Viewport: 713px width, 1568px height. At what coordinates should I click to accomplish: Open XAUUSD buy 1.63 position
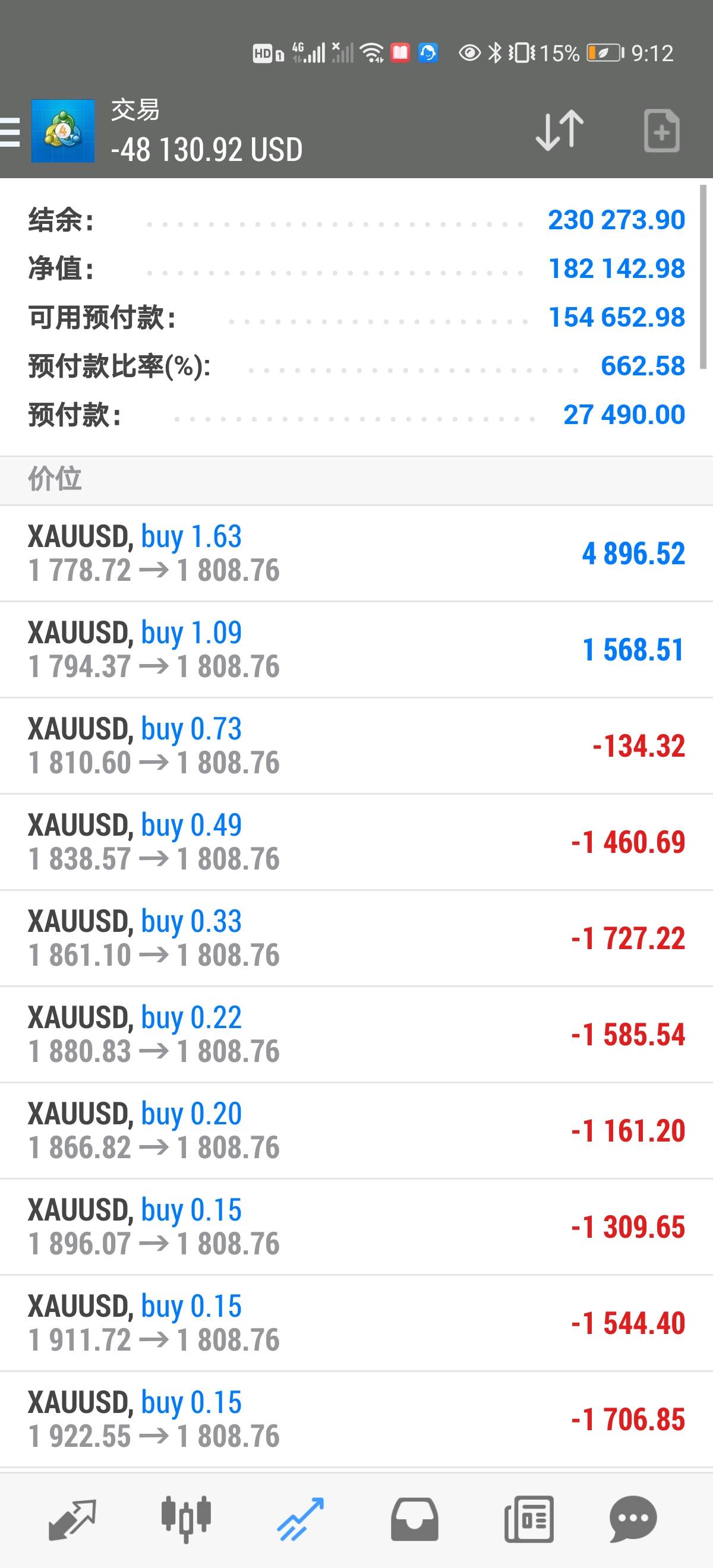point(356,554)
